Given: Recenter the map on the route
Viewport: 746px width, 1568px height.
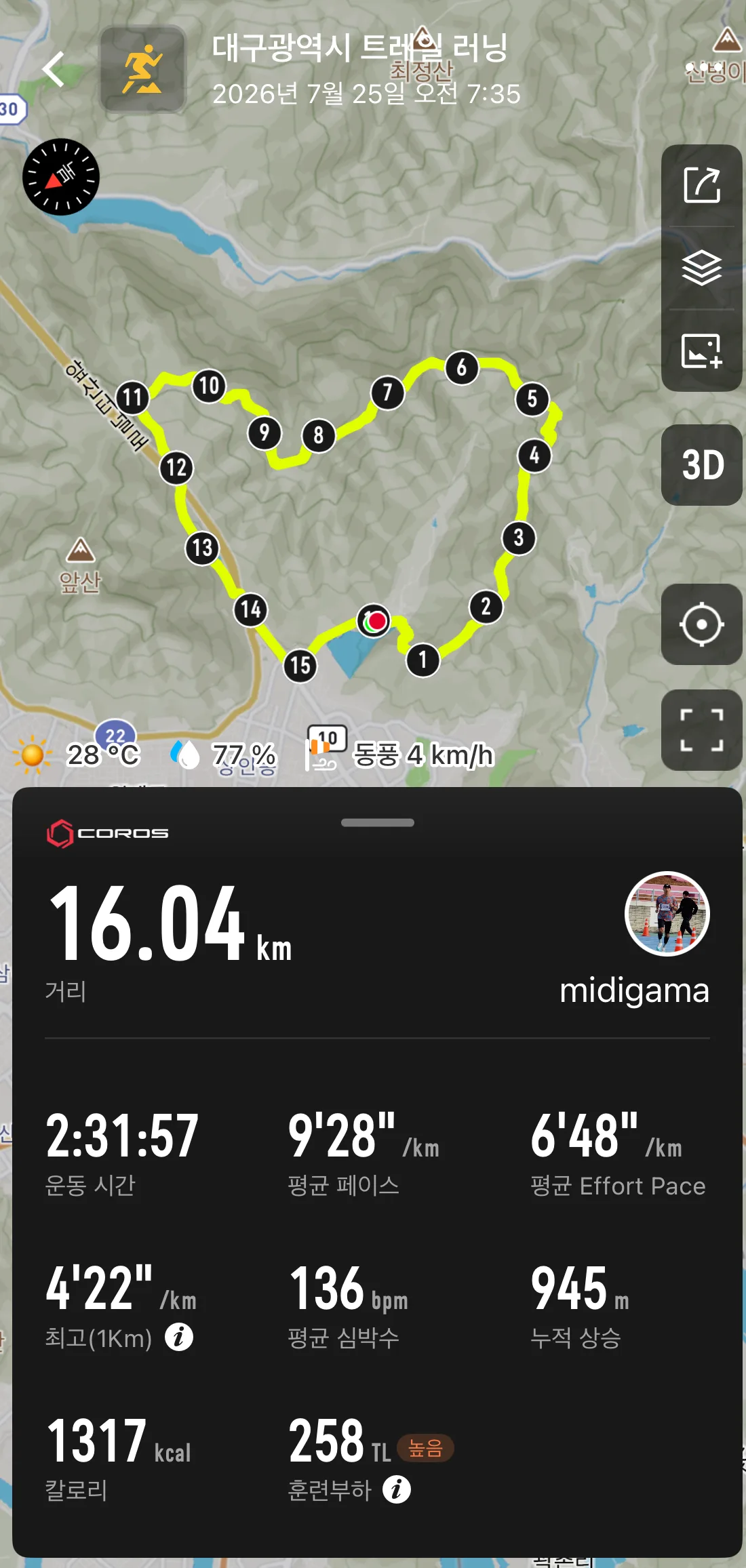Looking at the screenshot, I should coord(702,624).
